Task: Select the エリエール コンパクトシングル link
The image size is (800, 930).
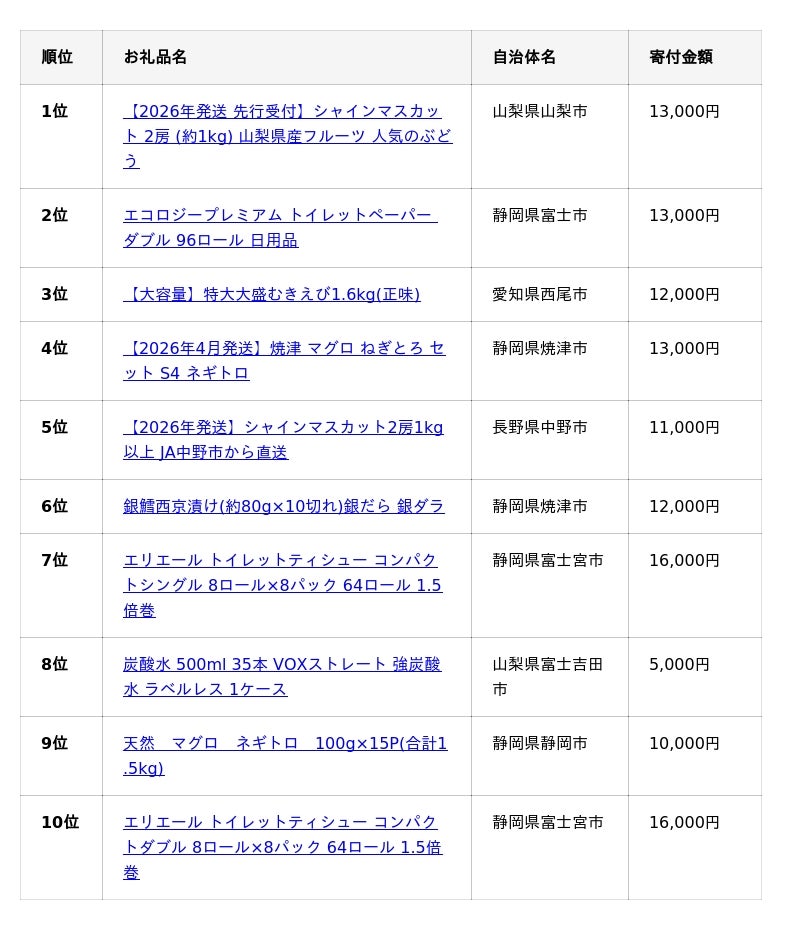Action: pos(281,585)
